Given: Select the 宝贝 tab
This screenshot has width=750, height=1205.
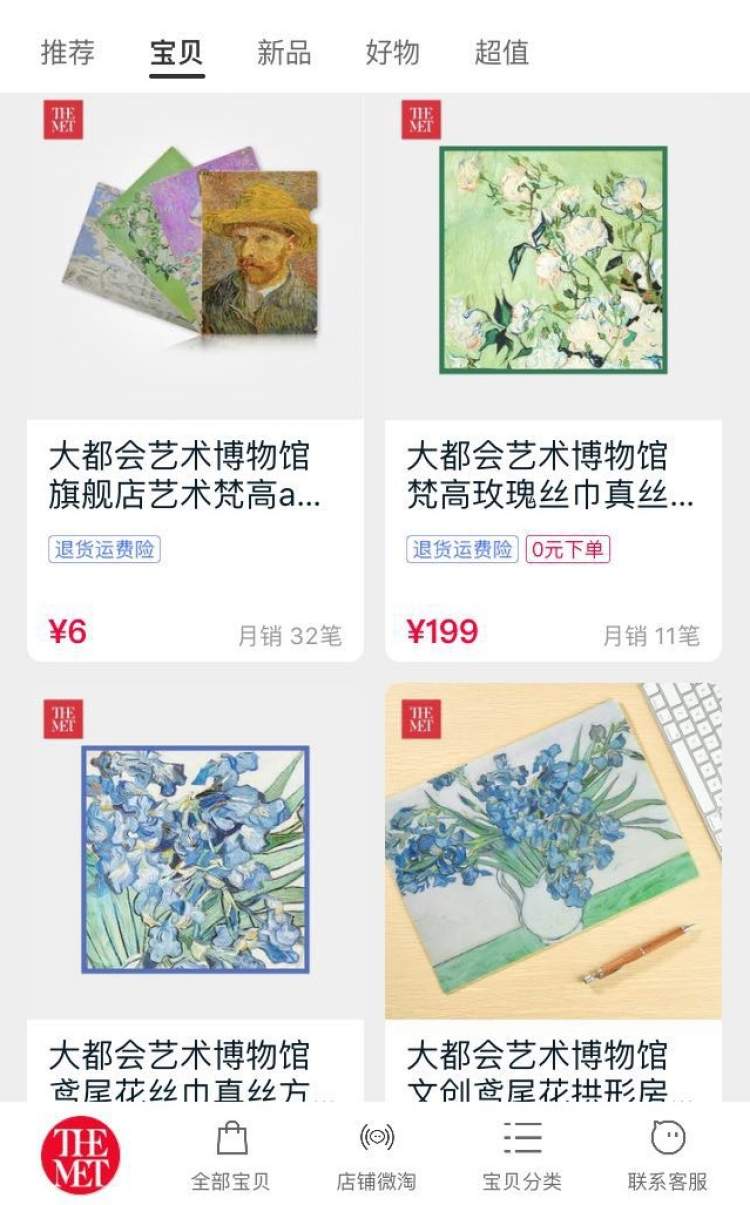Looking at the screenshot, I should pyautogui.click(x=177, y=52).
